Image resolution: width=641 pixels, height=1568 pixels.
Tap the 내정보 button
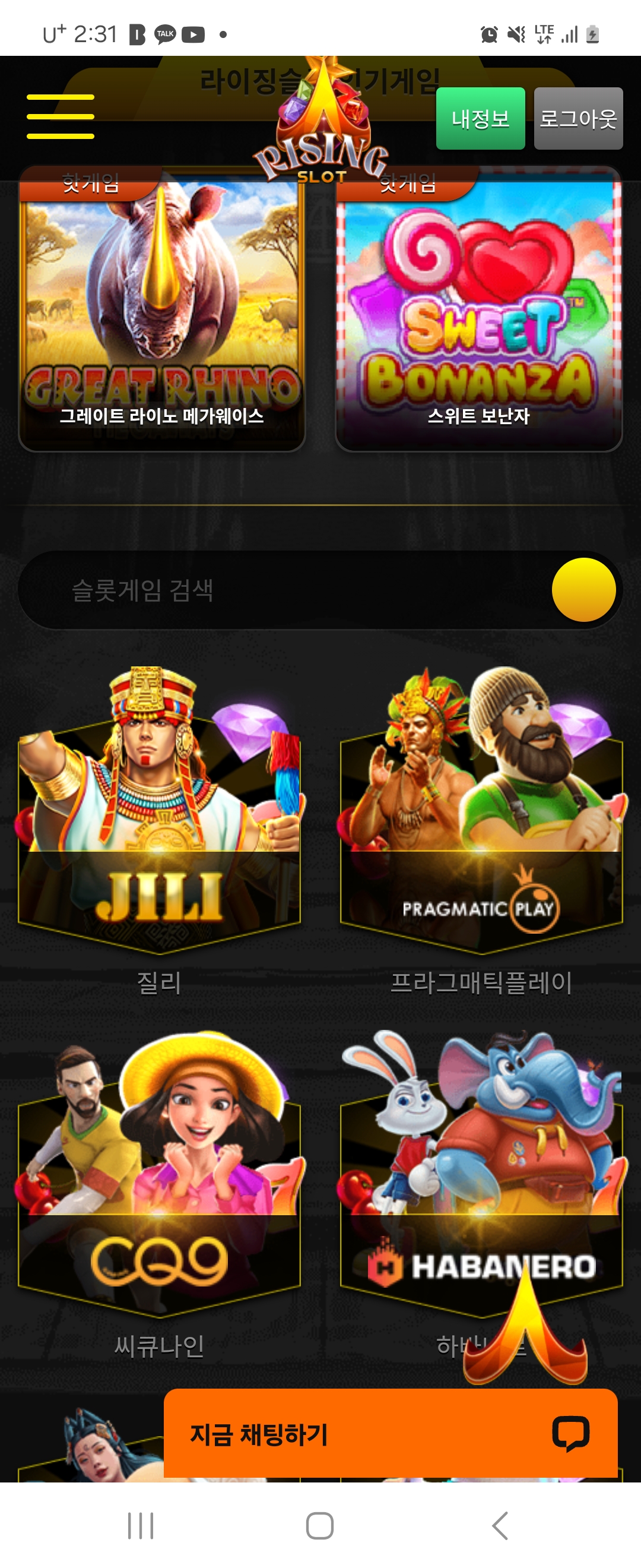(x=480, y=118)
